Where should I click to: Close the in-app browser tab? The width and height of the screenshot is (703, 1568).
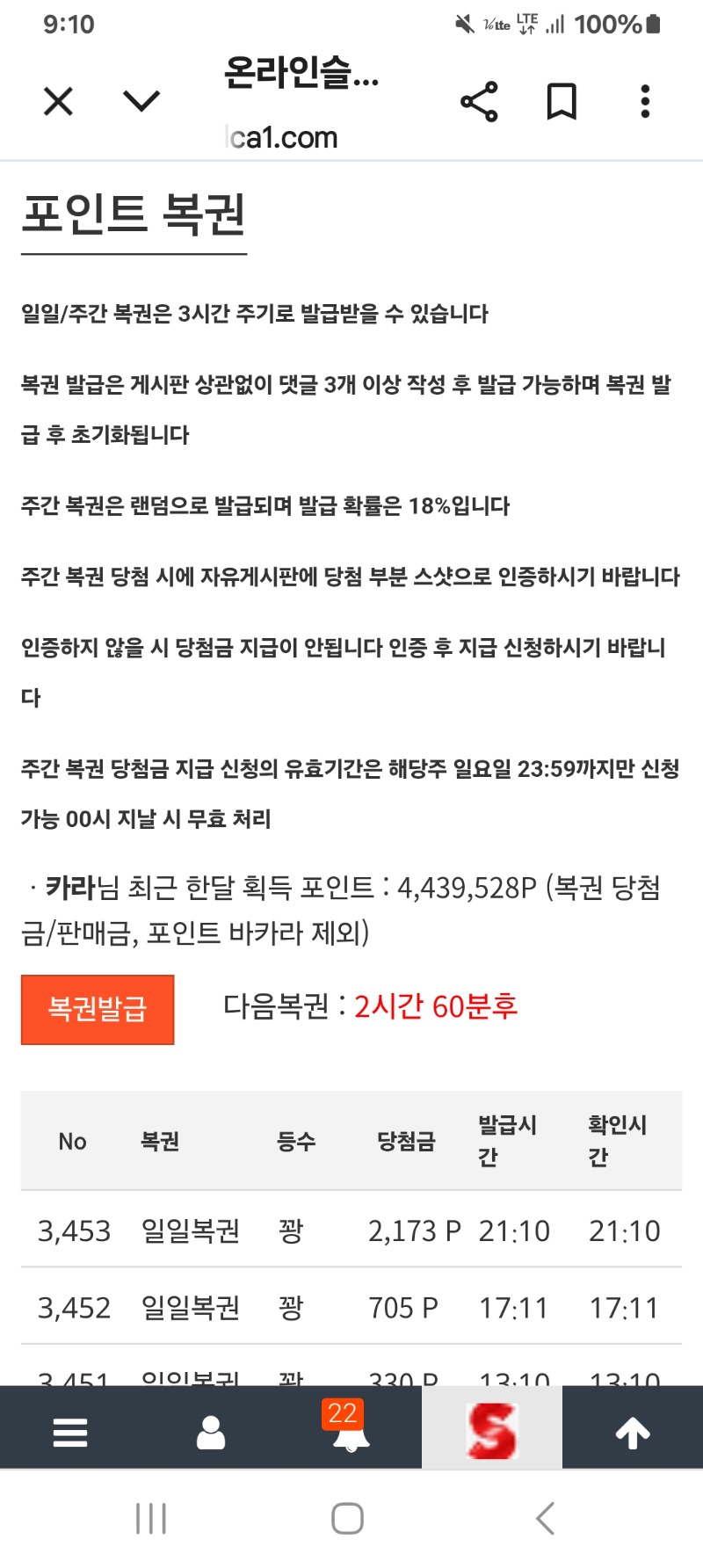58,102
